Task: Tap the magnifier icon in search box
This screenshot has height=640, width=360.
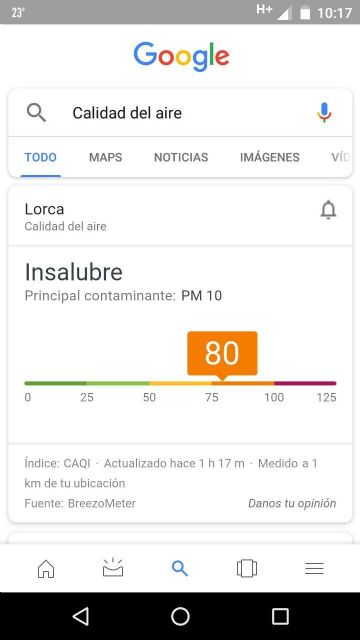Action: tap(36, 113)
